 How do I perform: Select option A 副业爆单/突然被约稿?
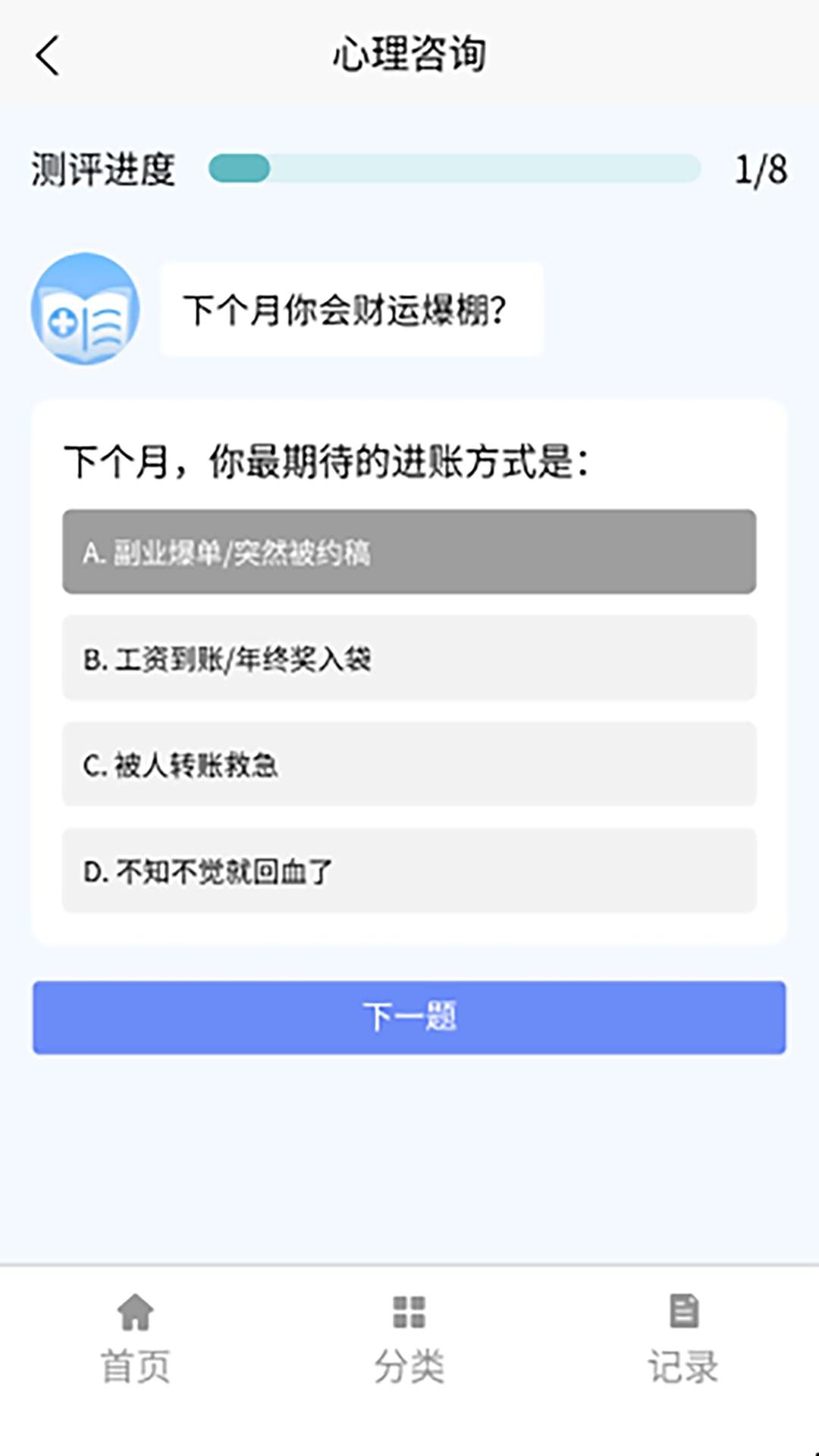[x=409, y=552]
